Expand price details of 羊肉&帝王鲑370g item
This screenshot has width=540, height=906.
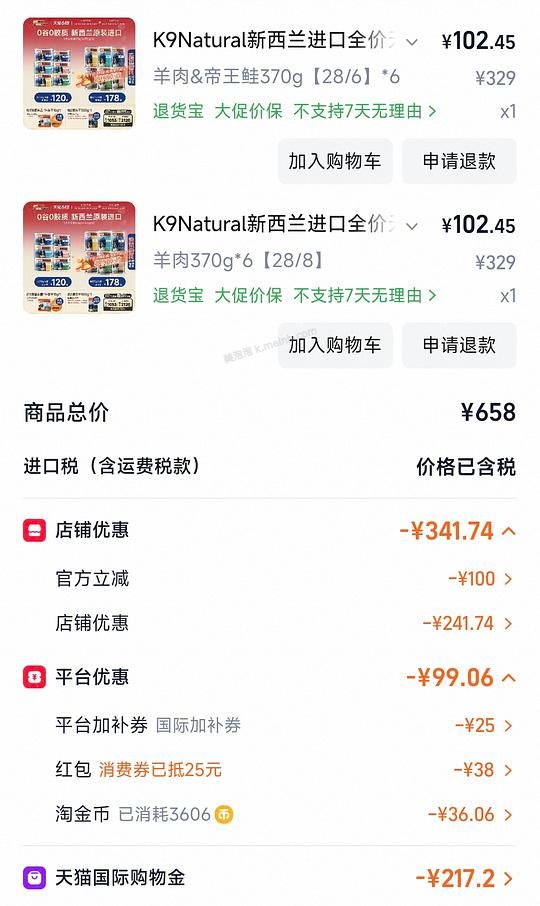[x=412, y=42]
